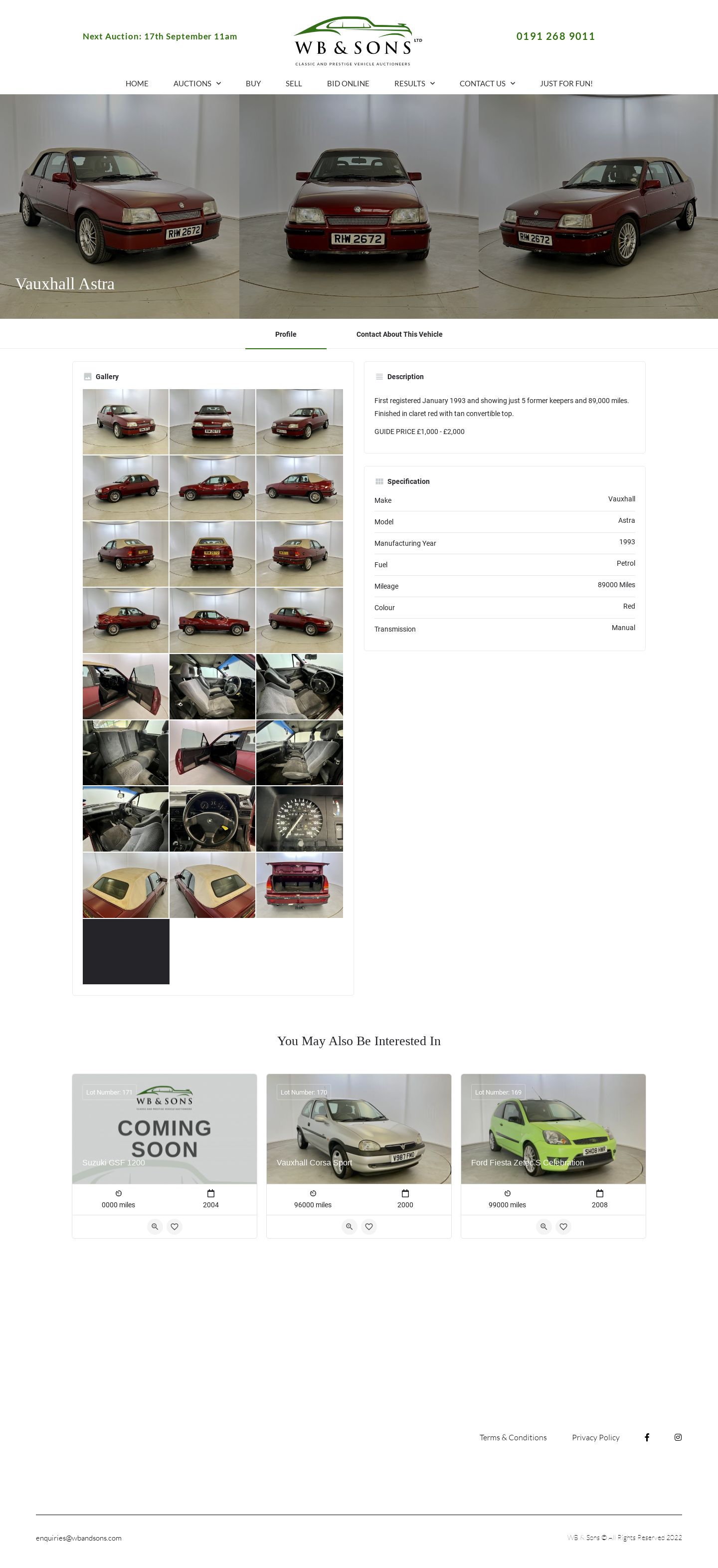This screenshot has height=1568, width=718.
Task: Zoom into the Suzuki GSF 1200 listing
Action: point(155,1227)
